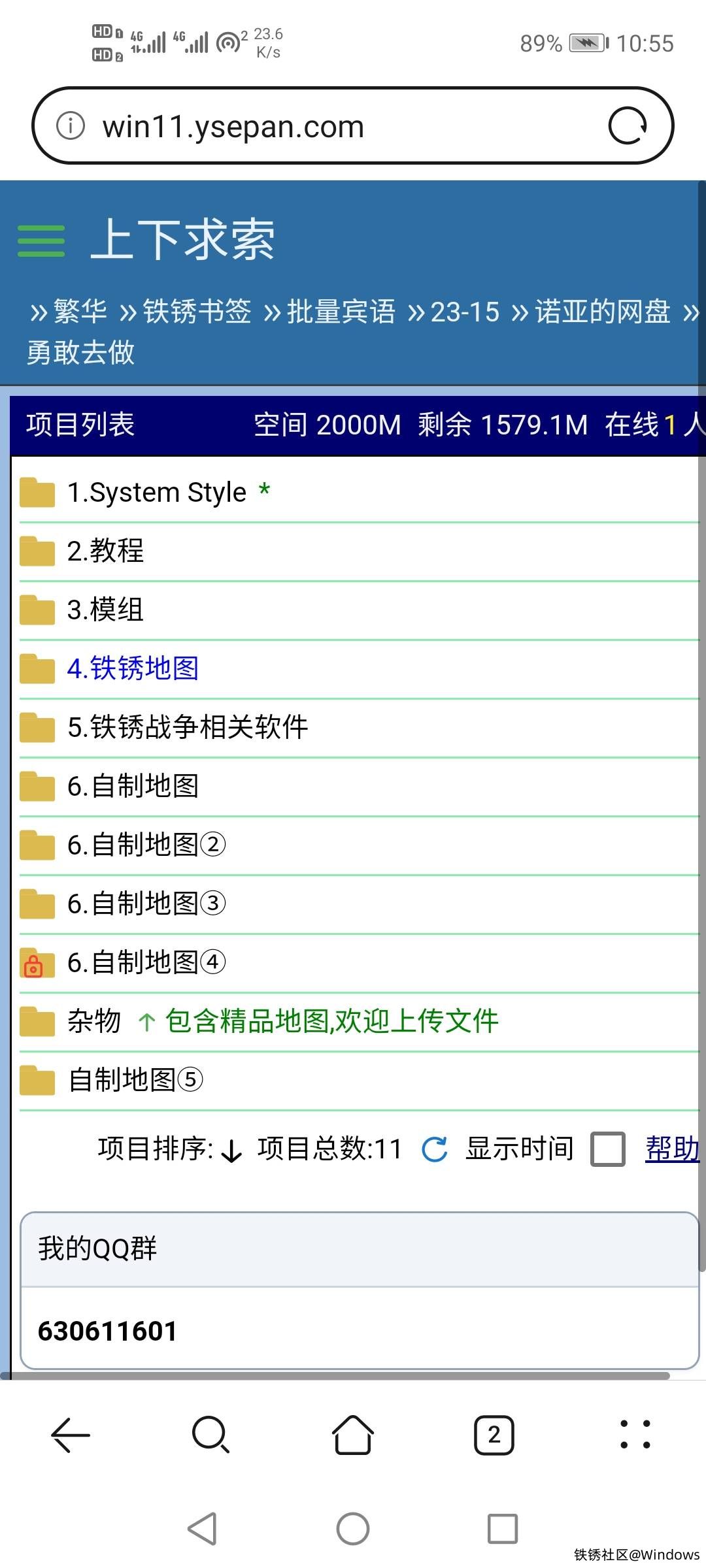The image size is (706, 1568).
Task: Open the 5.铁锈战争相关软件 folder
Action: tap(188, 727)
